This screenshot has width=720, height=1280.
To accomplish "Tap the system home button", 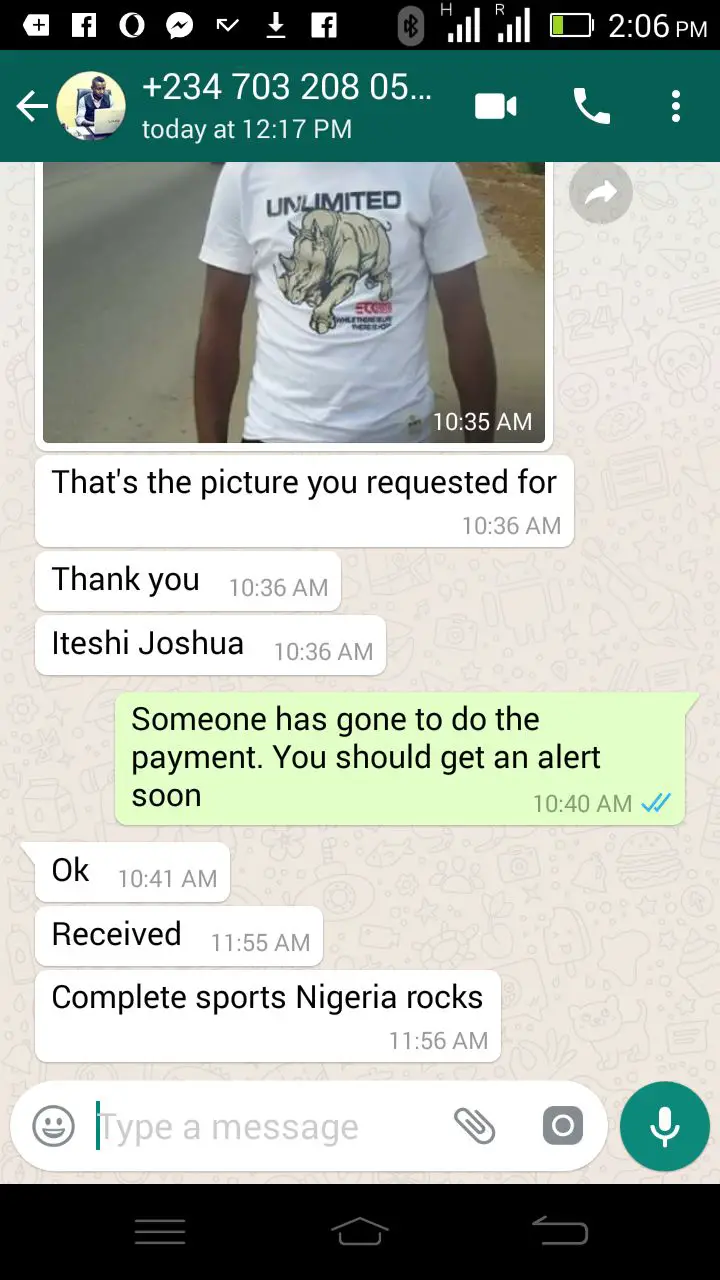I will point(360,1232).
